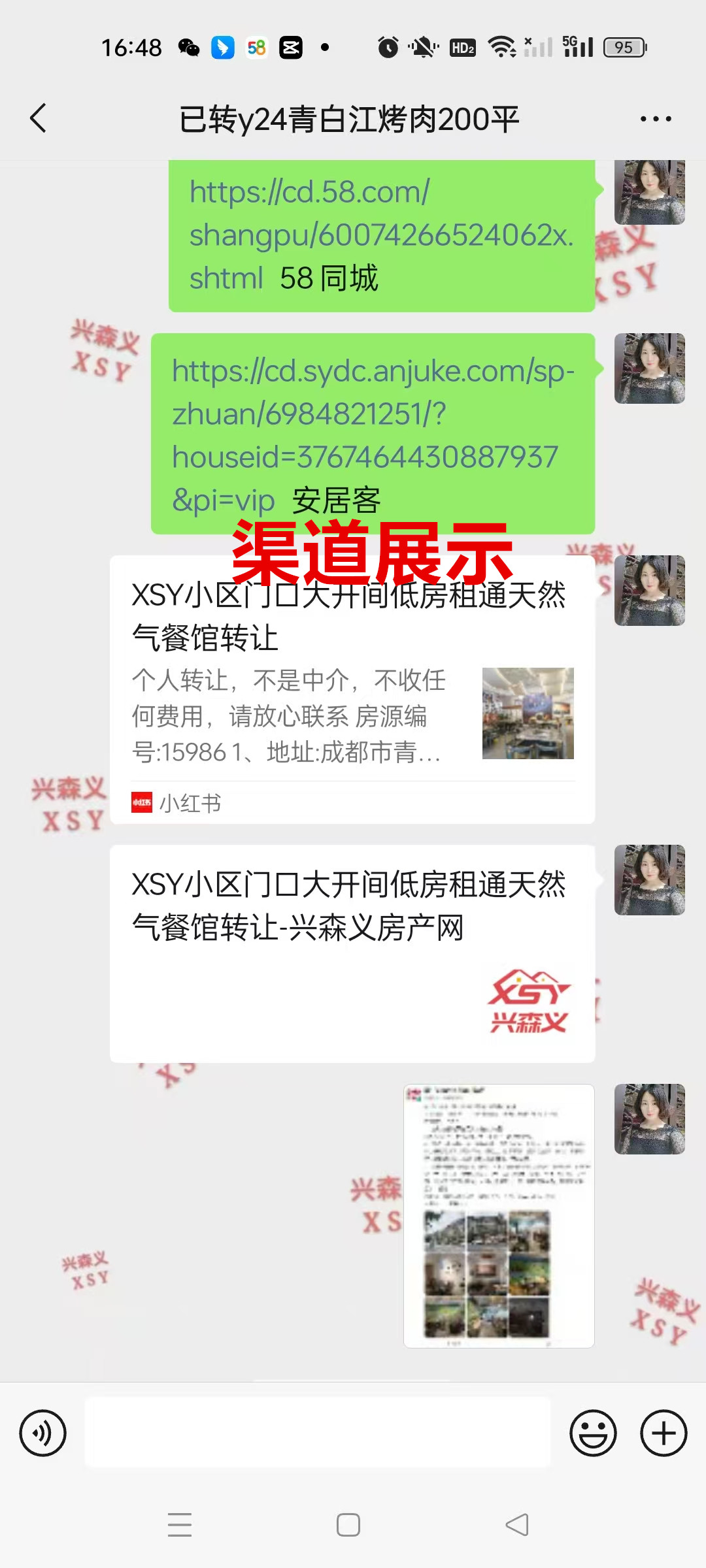This screenshot has width=706, height=1568.
Task: Open the chat overflow menu
Action: [656, 119]
